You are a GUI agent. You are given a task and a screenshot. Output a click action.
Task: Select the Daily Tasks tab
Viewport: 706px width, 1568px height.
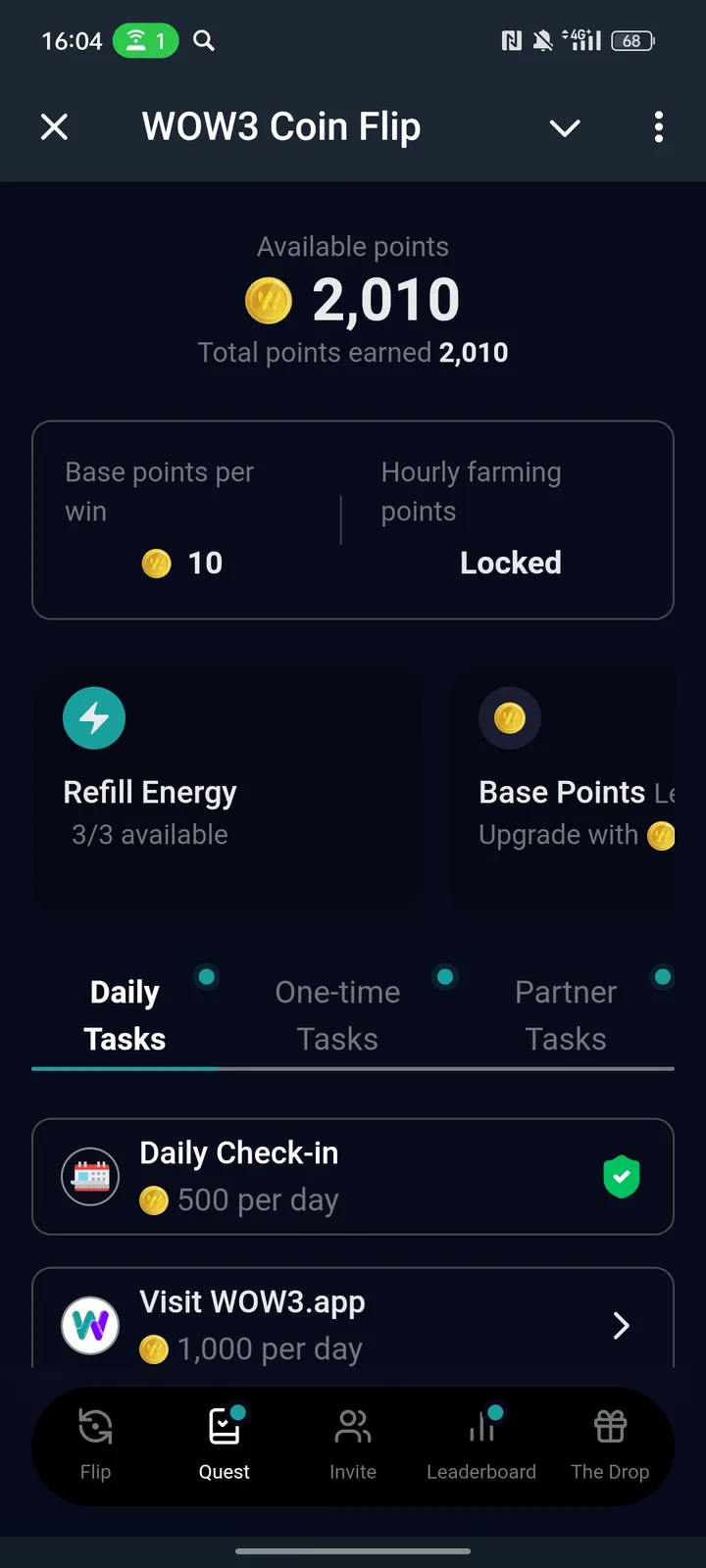point(125,1014)
